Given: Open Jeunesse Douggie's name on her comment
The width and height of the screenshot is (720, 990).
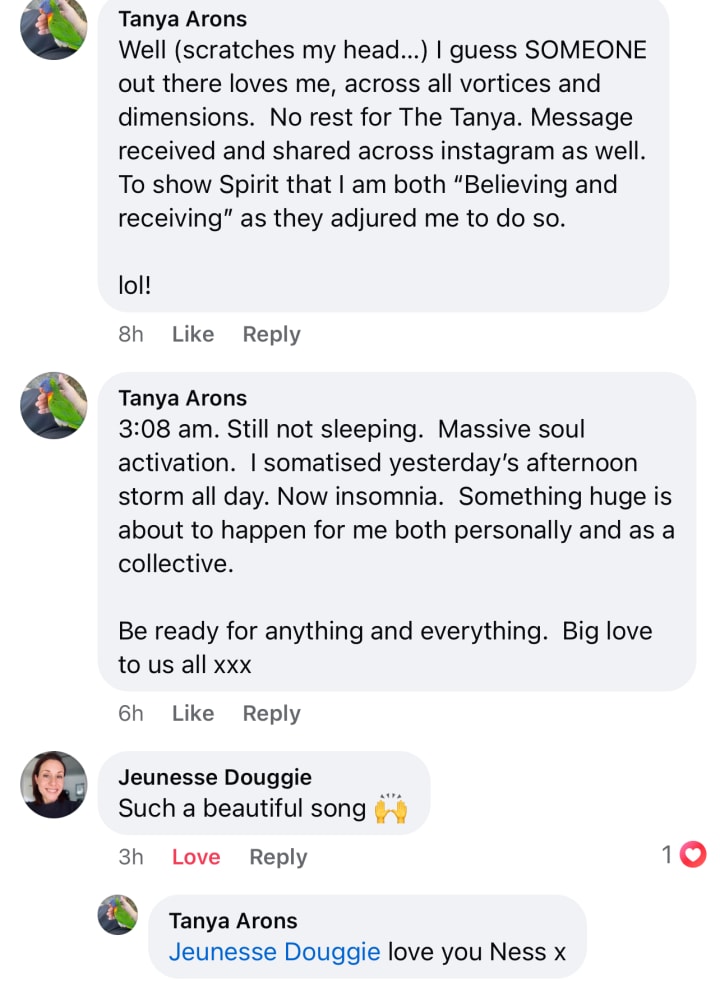Looking at the screenshot, I should coord(215,777).
